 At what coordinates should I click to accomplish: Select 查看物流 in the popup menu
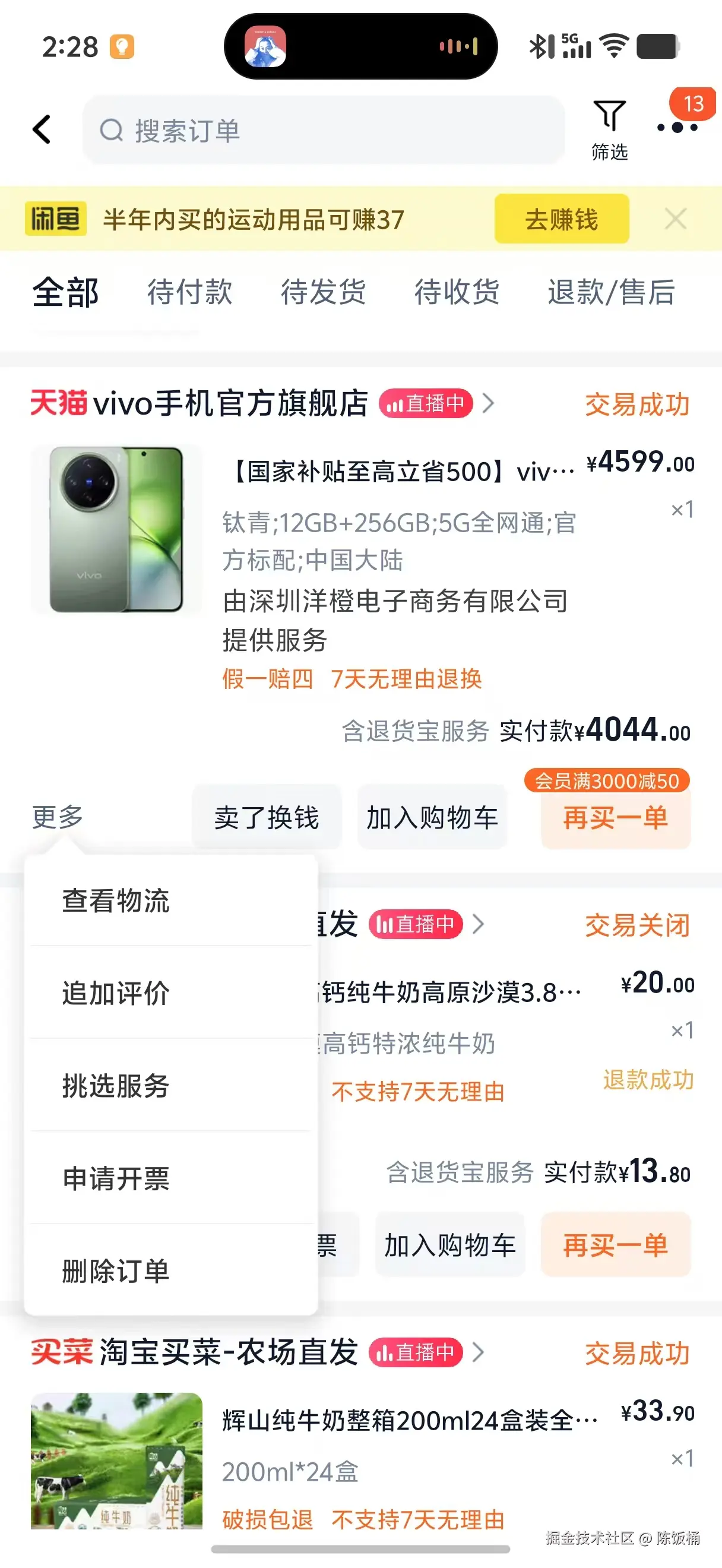tap(116, 900)
